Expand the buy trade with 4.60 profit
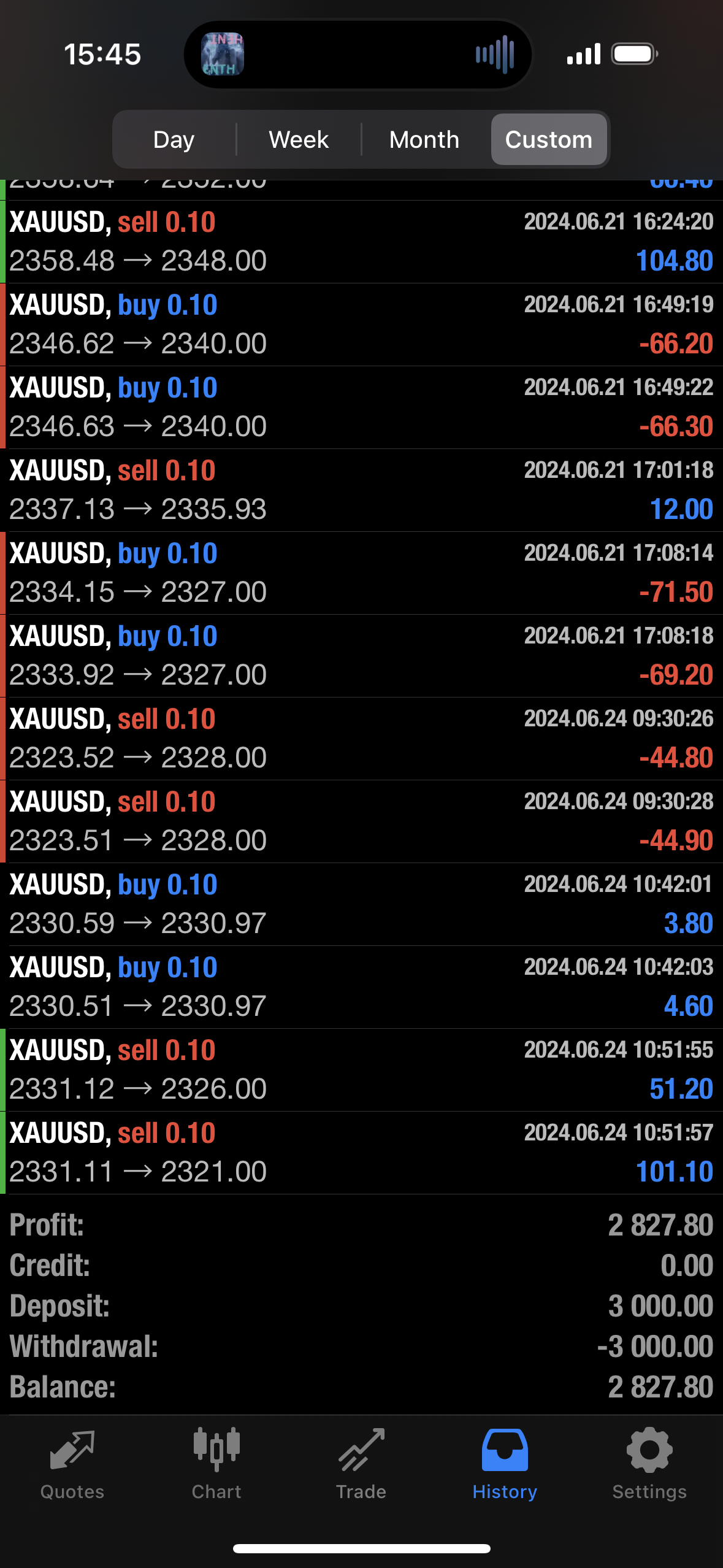The image size is (723, 1568). (x=361, y=987)
